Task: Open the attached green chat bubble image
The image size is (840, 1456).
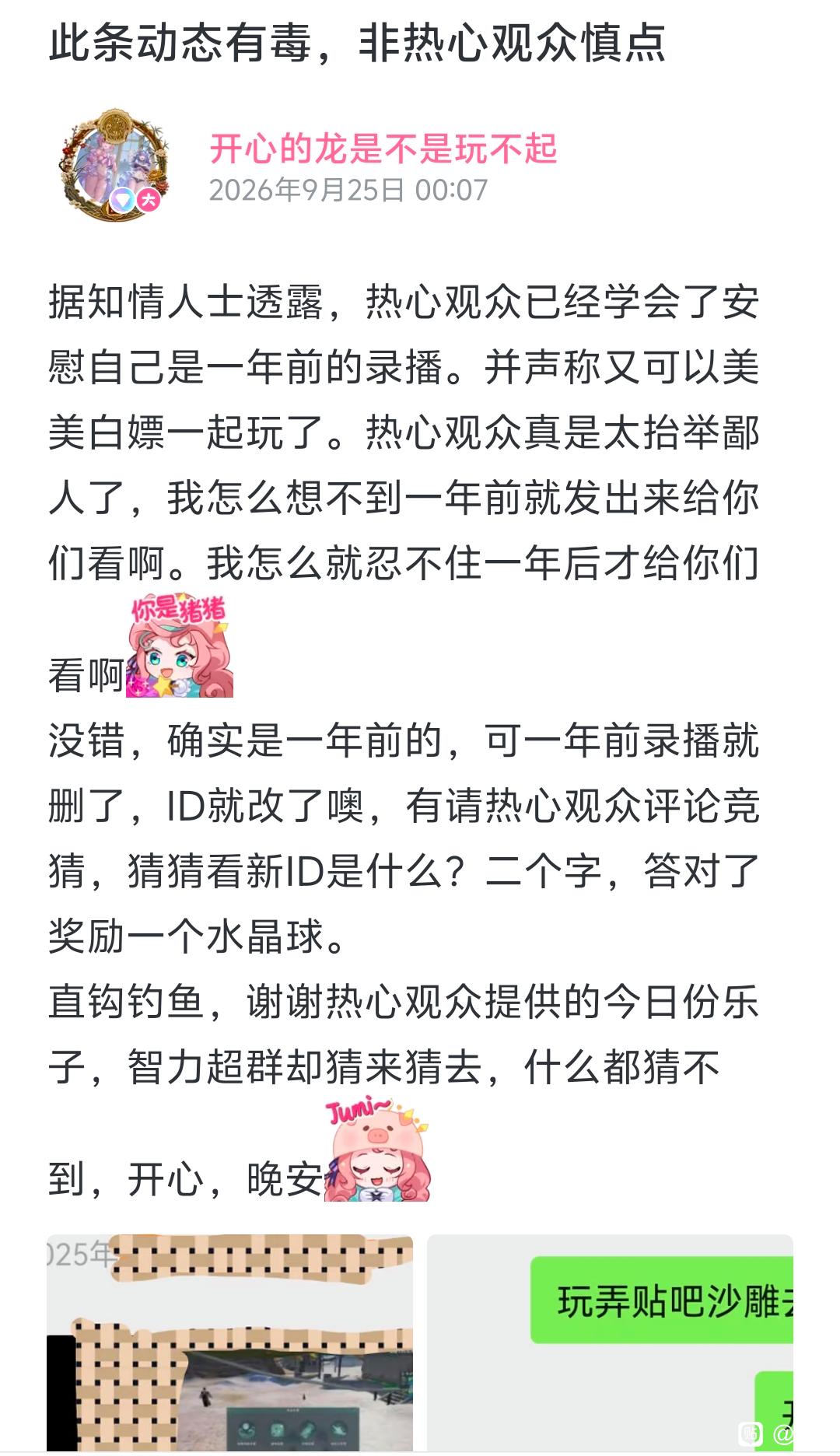Action: tap(610, 1342)
